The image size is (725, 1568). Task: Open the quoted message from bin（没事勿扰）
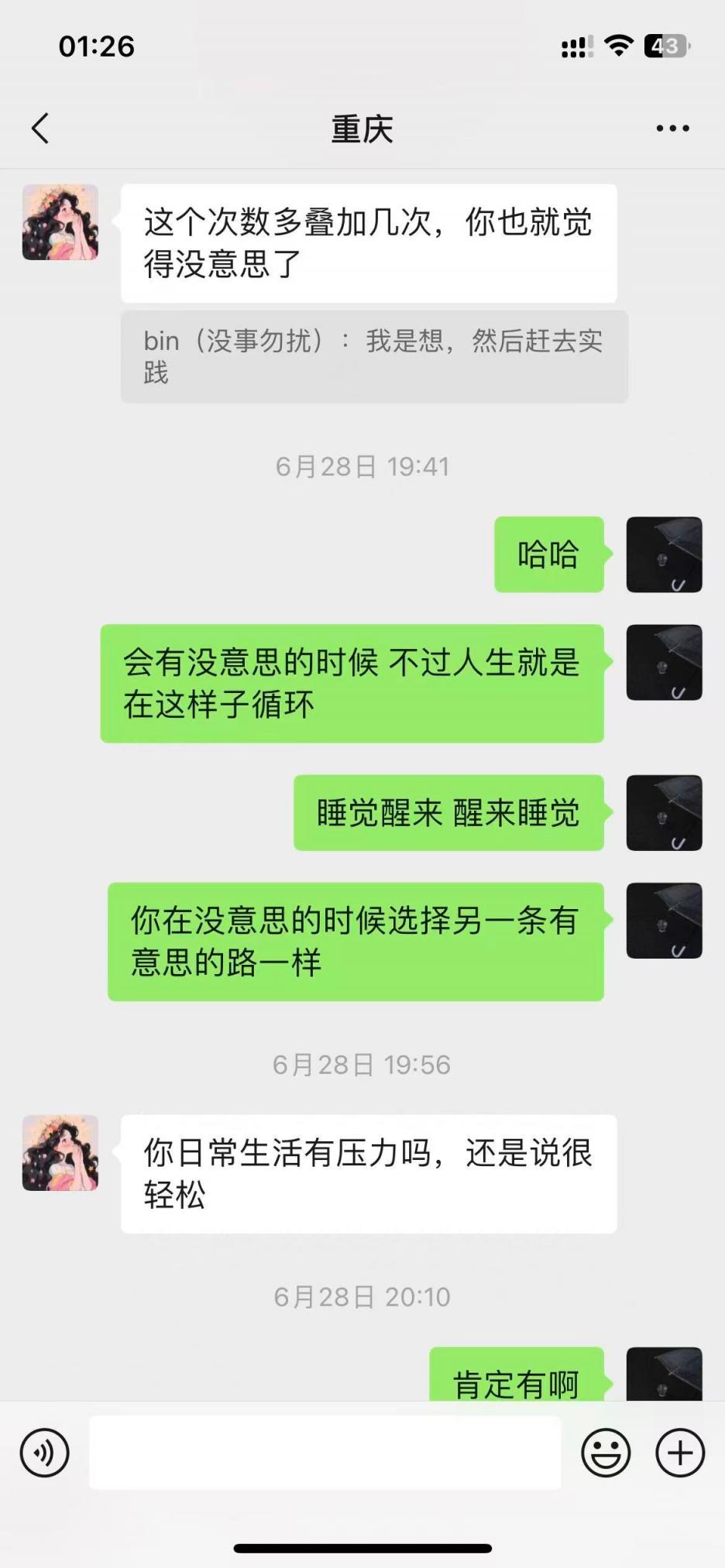pyautogui.click(x=373, y=356)
